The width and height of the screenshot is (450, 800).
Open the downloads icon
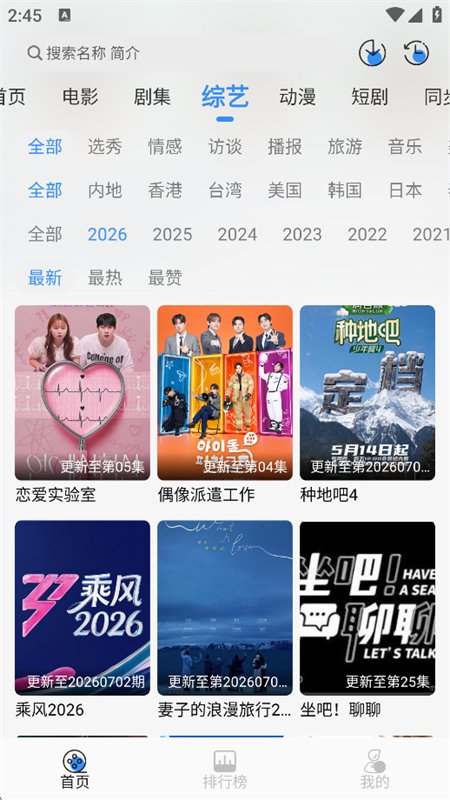[x=372, y=53]
